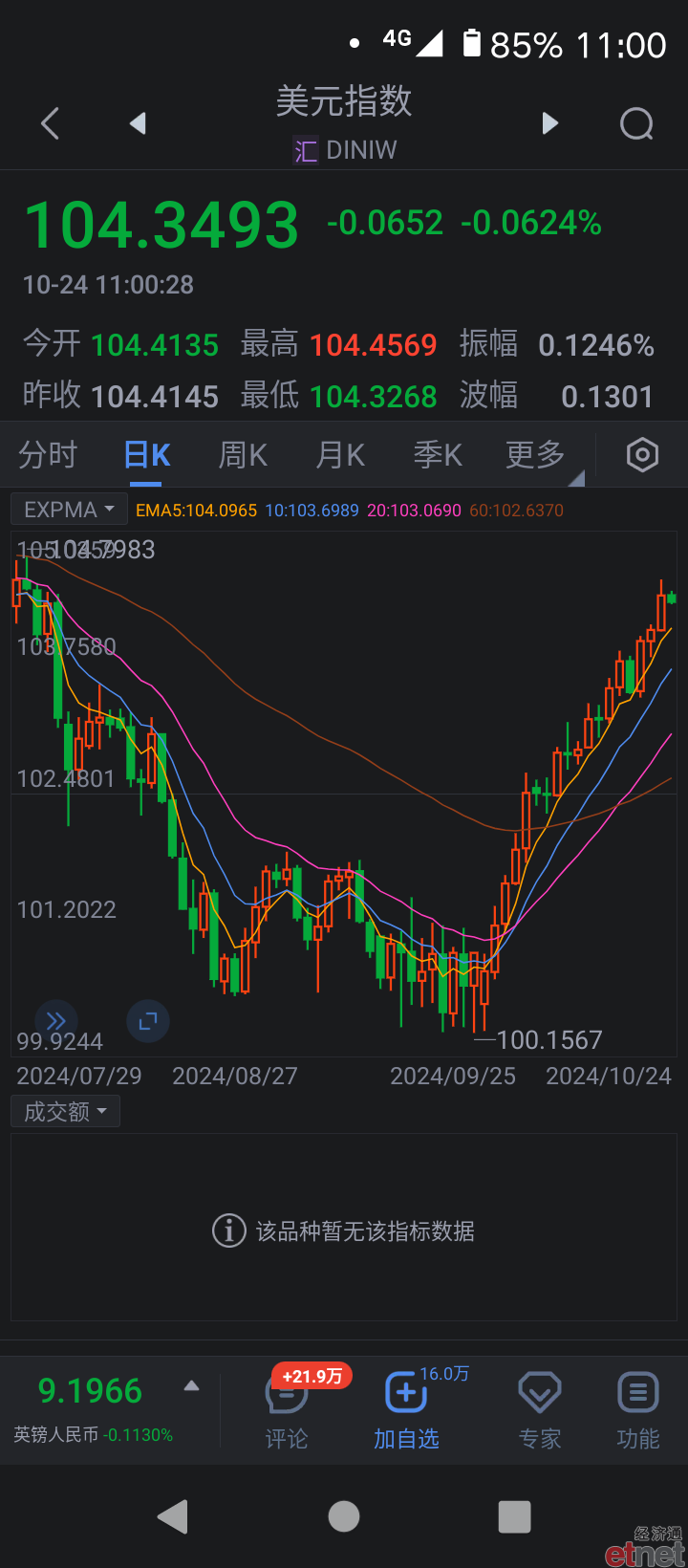Image resolution: width=688 pixels, height=1568 pixels.
Task: Select the 日K tab
Action: [147, 455]
